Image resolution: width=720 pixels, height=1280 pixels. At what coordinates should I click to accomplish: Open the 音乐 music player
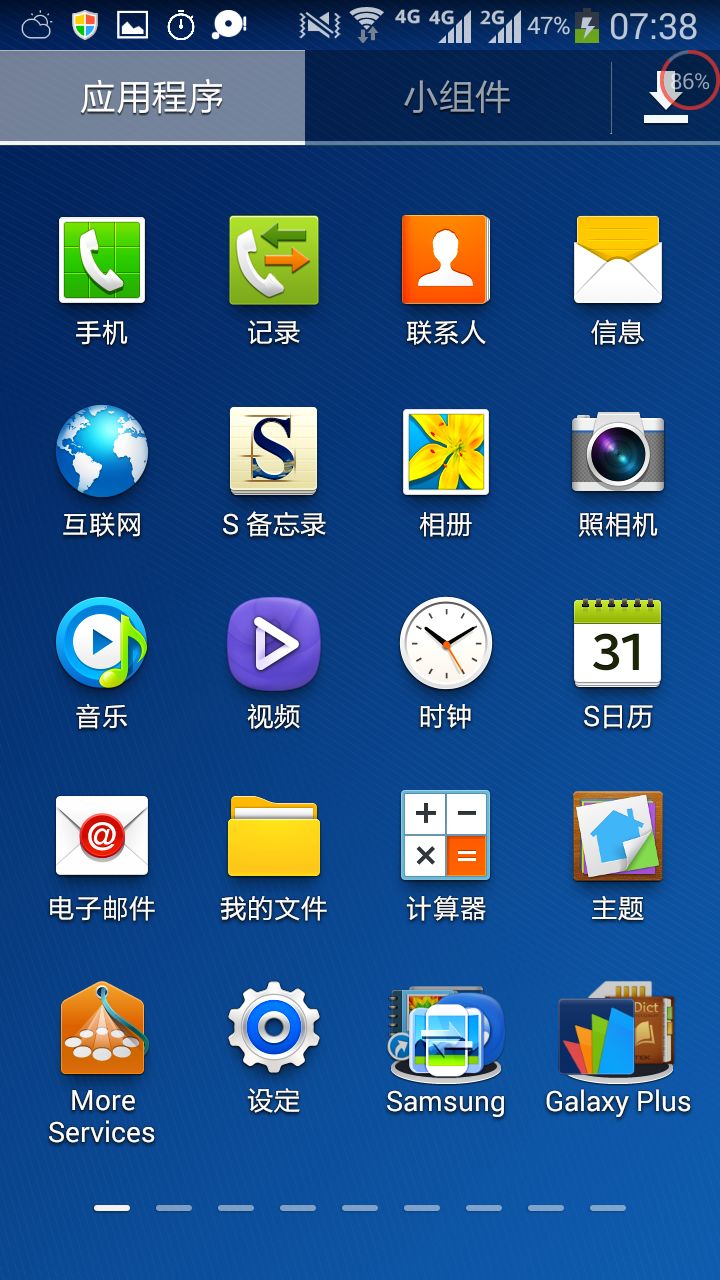click(101, 645)
